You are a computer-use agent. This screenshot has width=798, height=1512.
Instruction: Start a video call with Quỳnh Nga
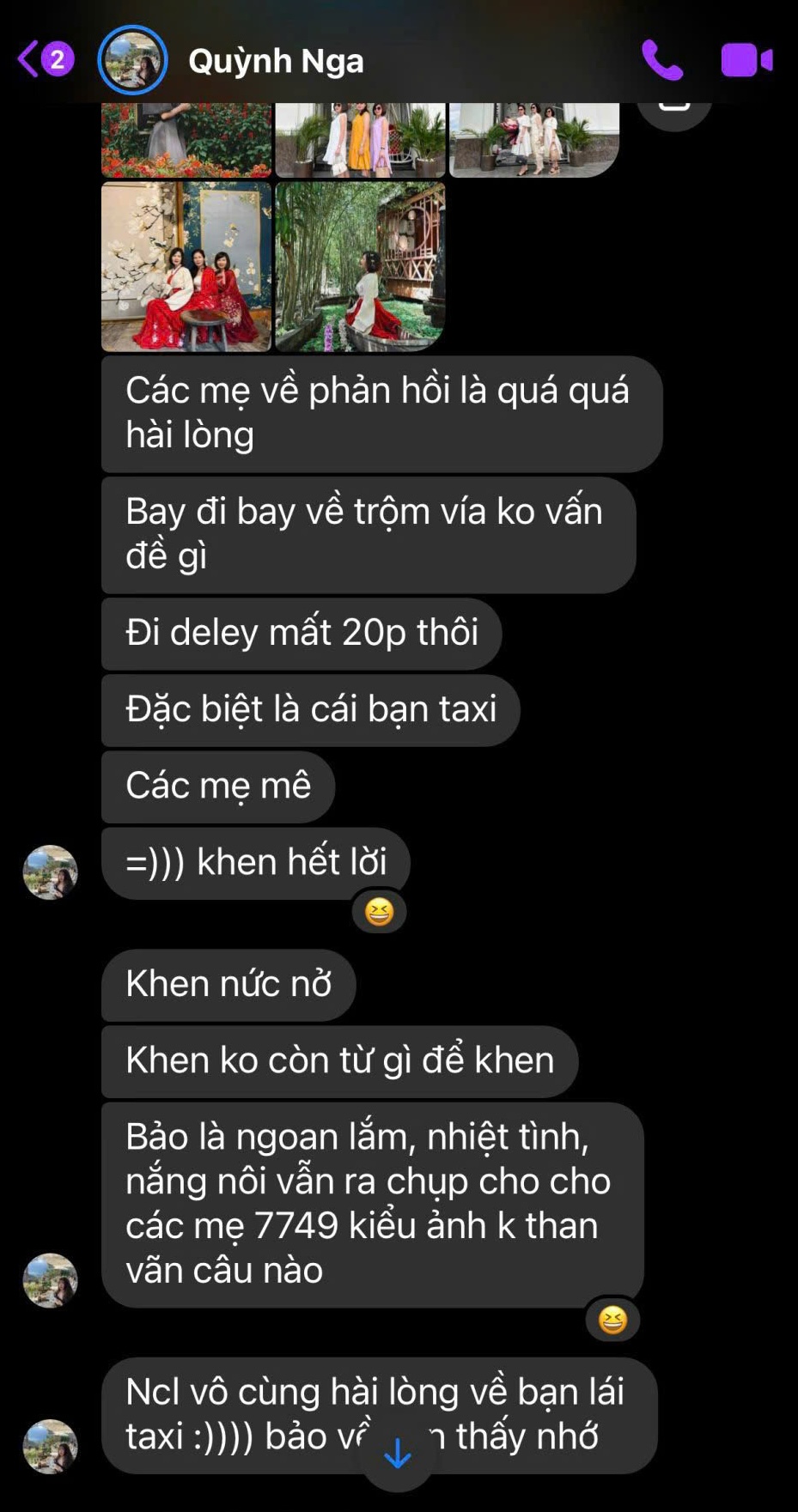(746, 60)
